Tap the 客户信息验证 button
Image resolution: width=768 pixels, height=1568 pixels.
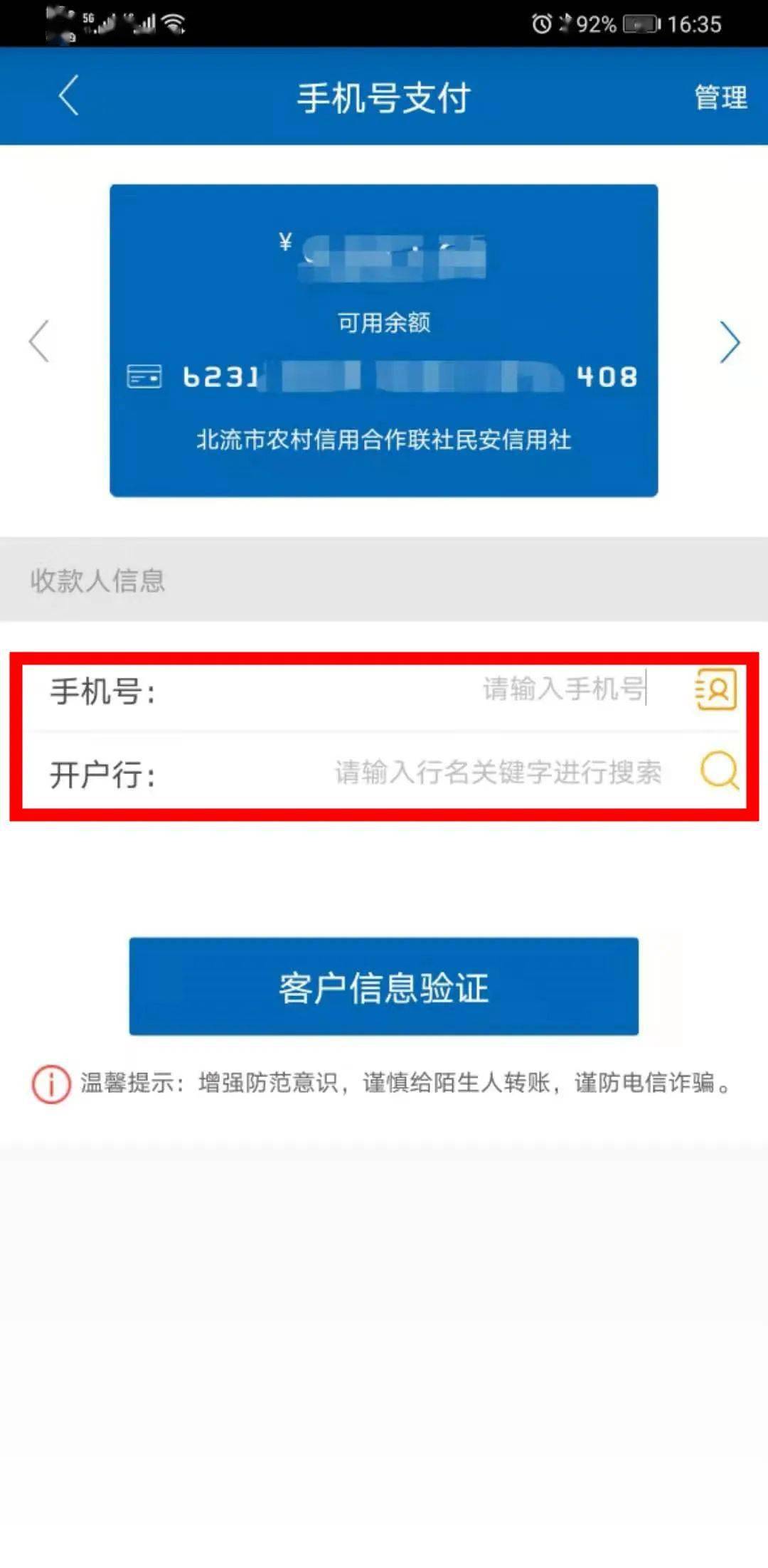tap(383, 986)
